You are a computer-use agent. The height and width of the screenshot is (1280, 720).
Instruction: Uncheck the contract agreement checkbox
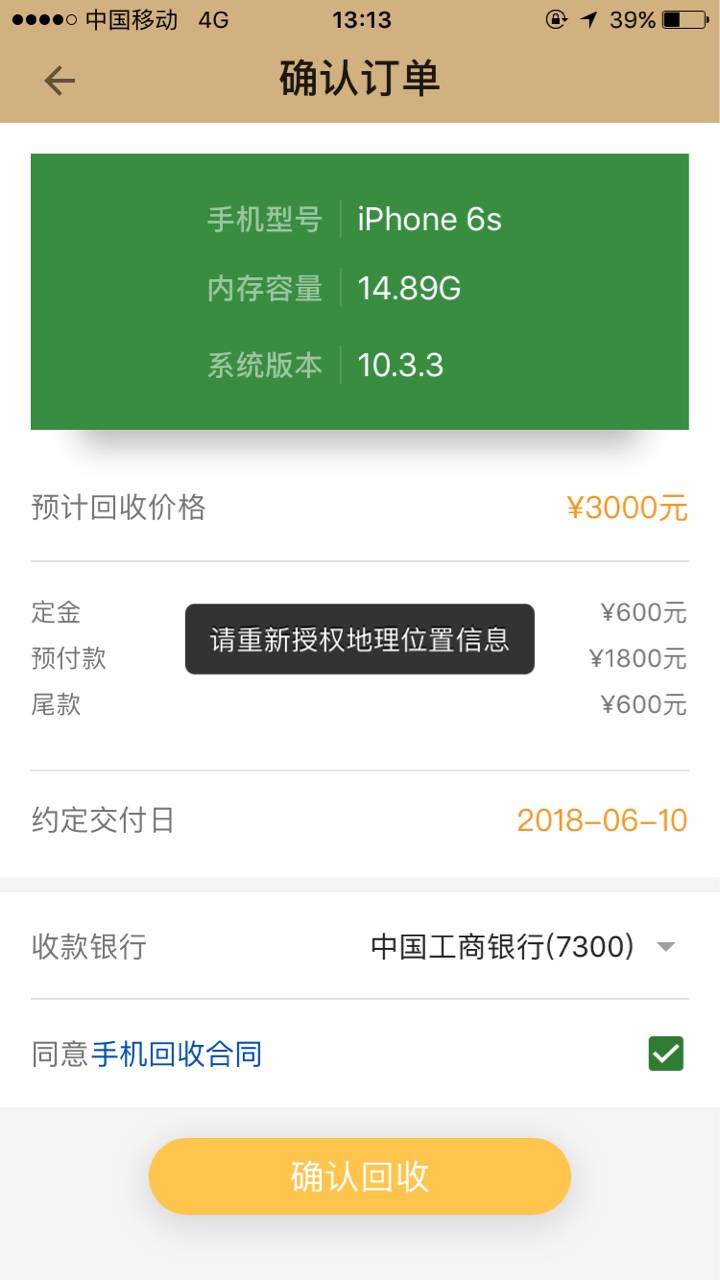tap(666, 1053)
